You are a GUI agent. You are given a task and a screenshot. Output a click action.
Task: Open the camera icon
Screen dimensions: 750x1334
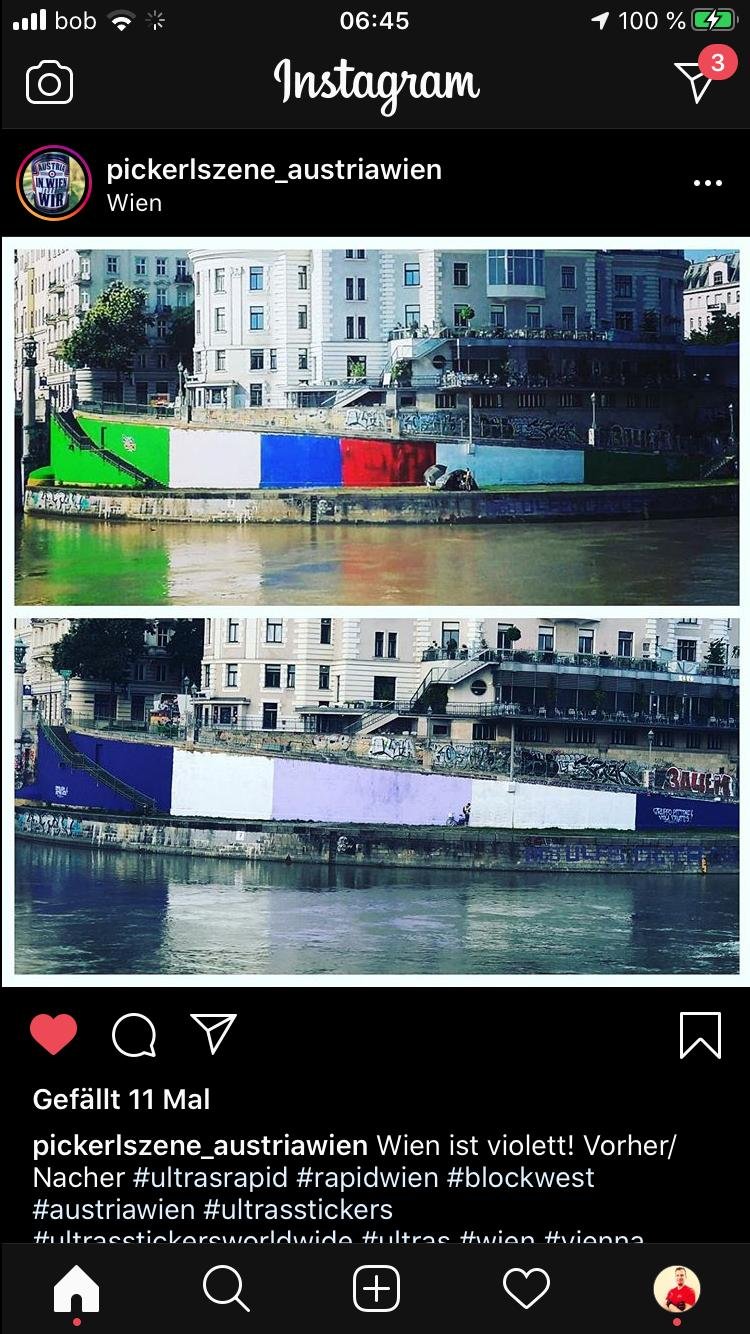(x=49, y=82)
